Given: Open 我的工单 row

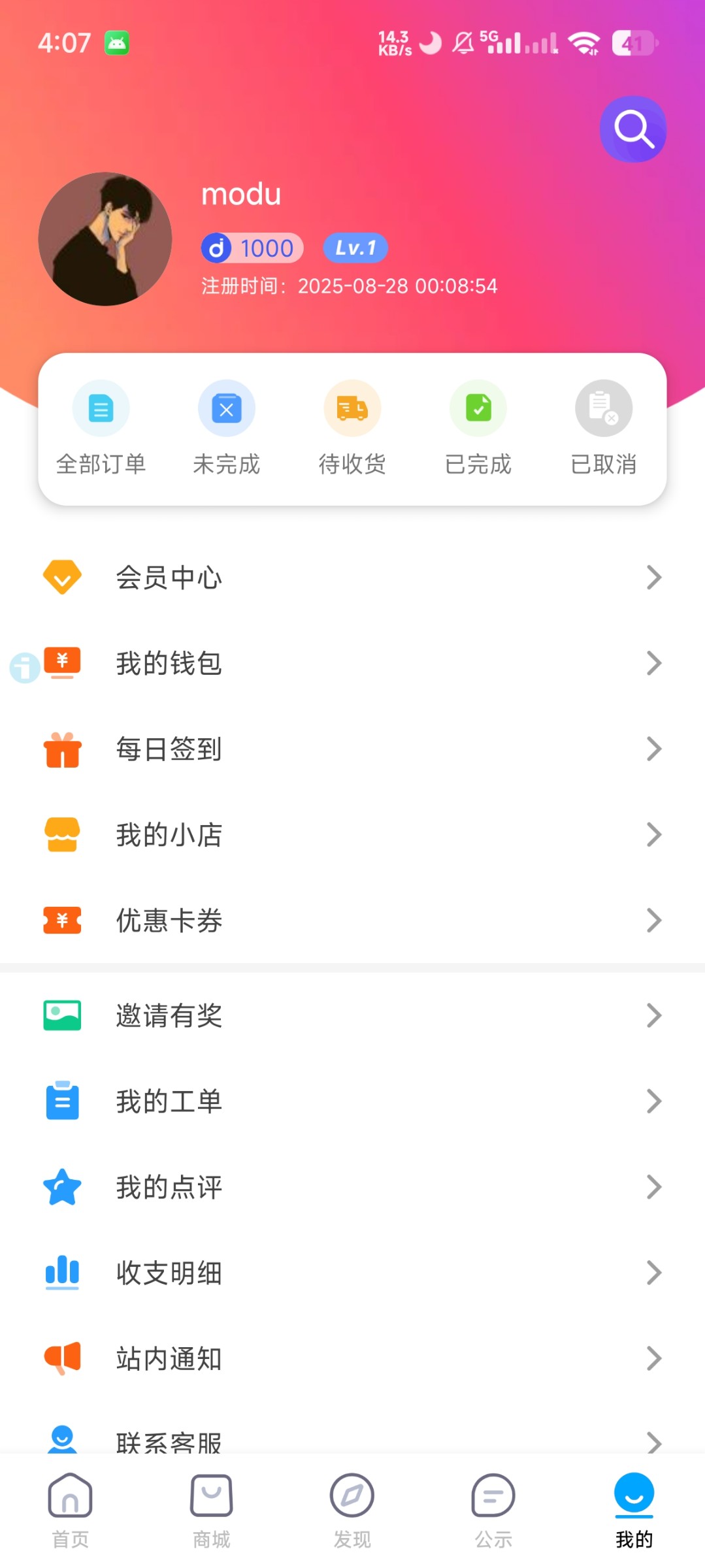Looking at the screenshot, I should click(x=352, y=1102).
